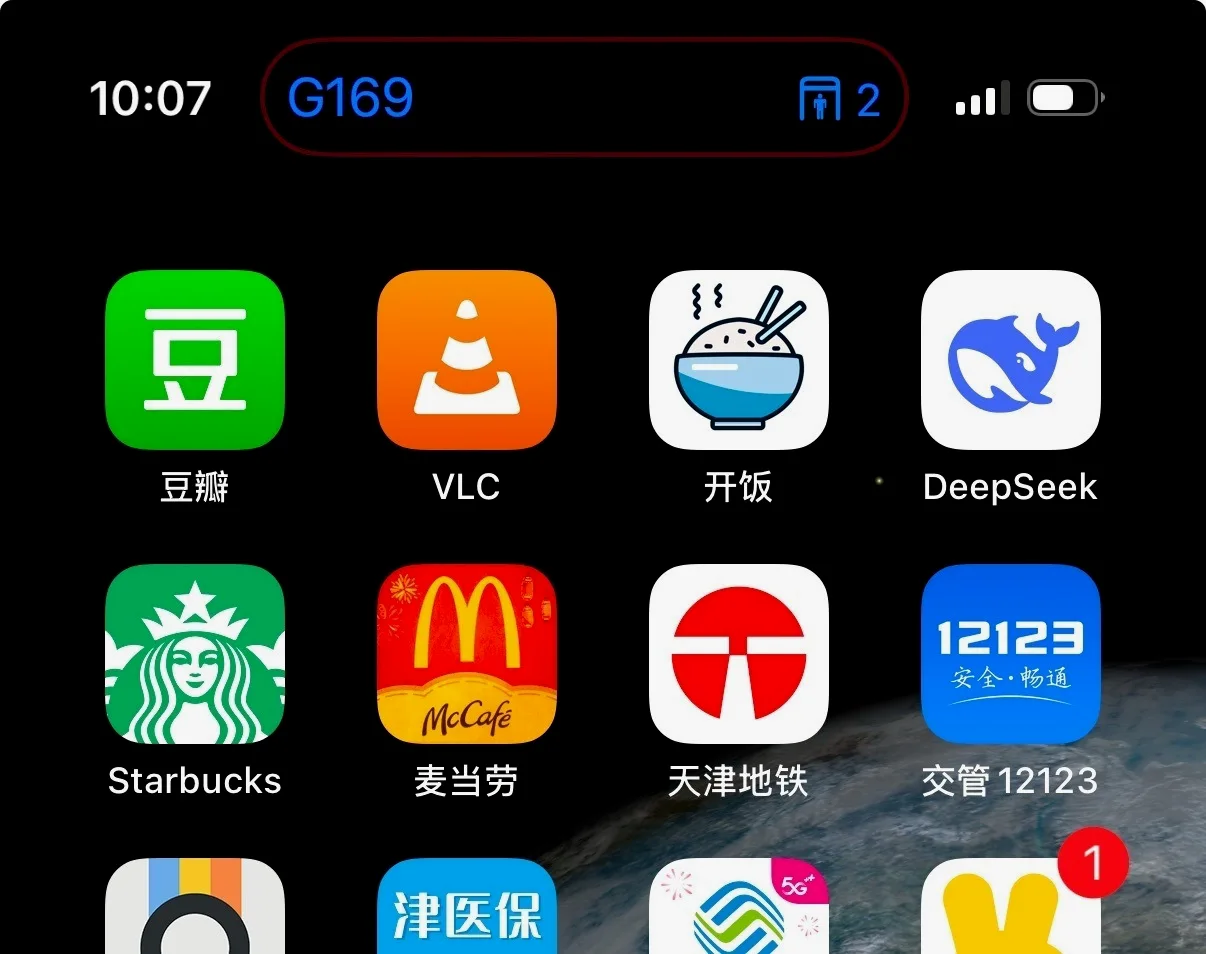Open the 开饭 app

coord(739,359)
